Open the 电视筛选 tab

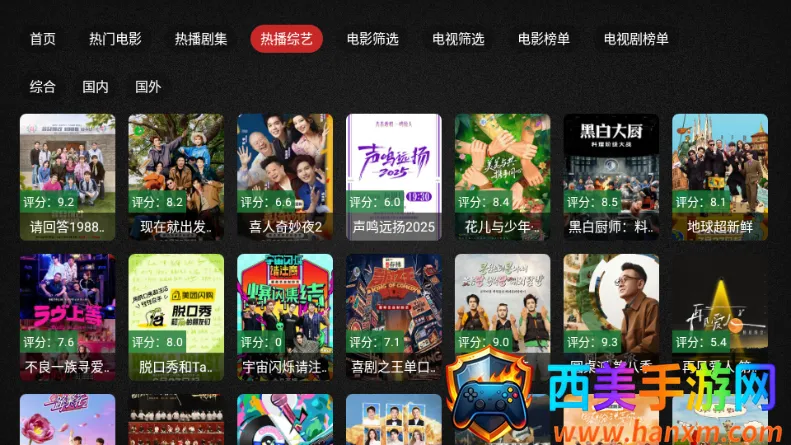coord(459,39)
